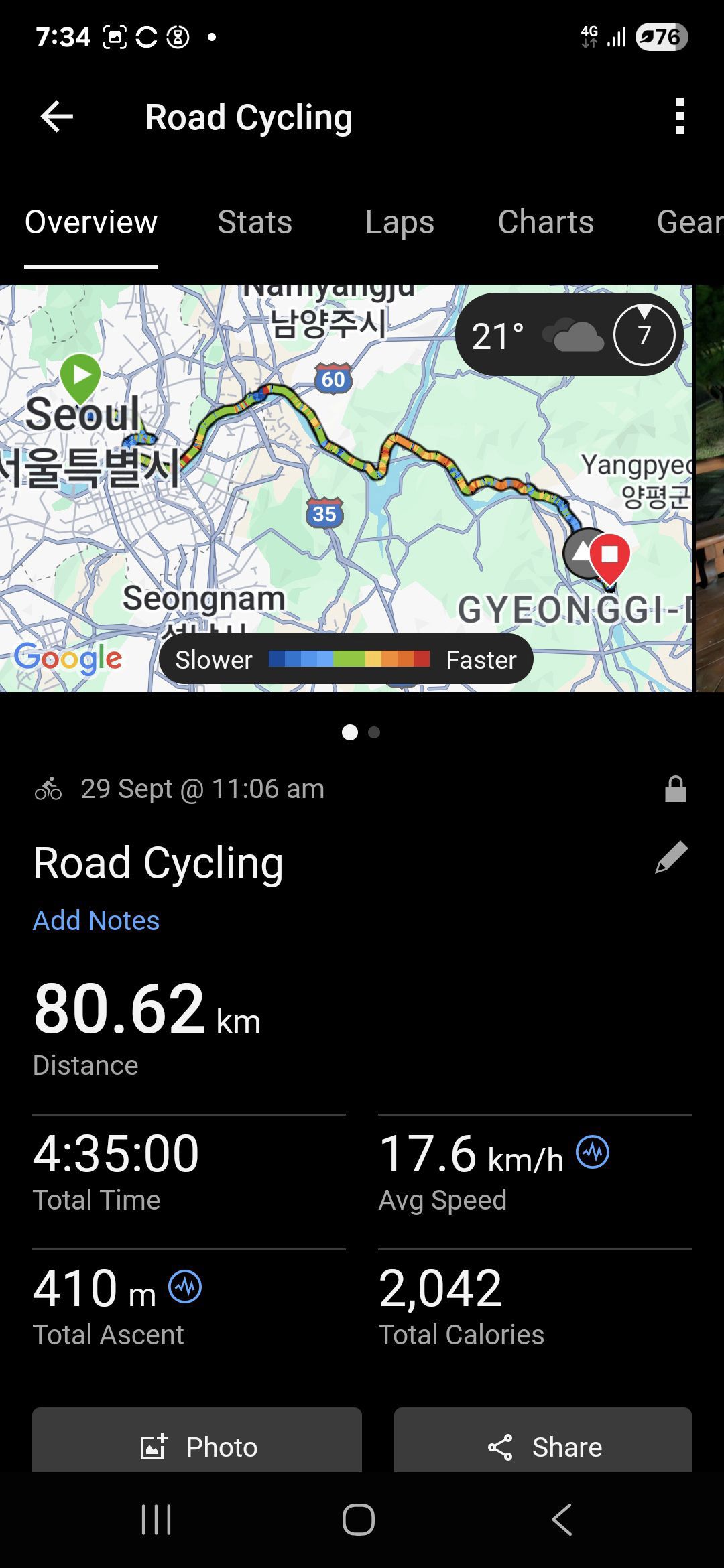The height and width of the screenshot is (1568, 724).
Task: Show the Avg Speed insight icon
Action: [x=593, y=1153]
